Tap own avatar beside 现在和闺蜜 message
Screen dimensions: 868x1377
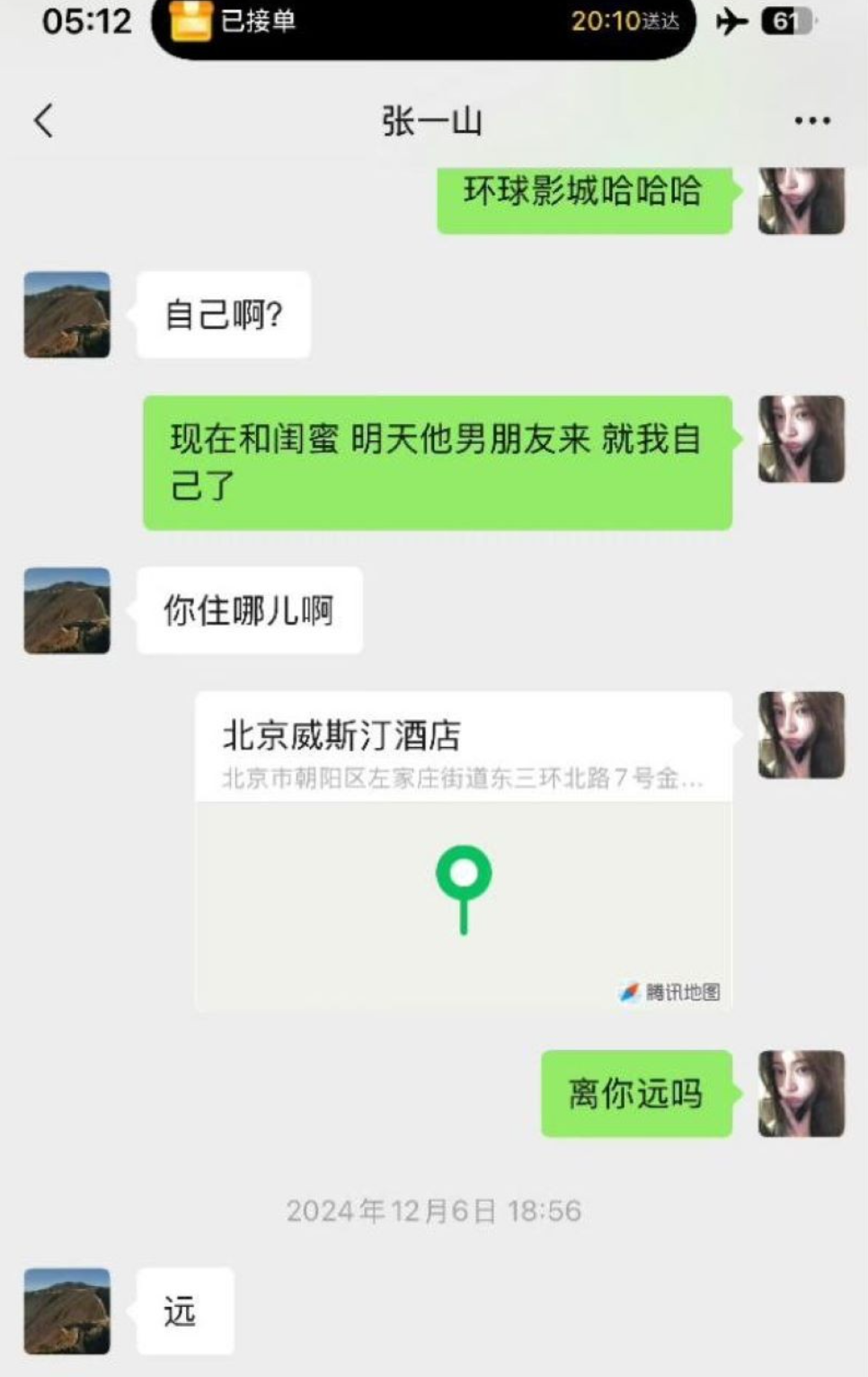tap(801, 439)
